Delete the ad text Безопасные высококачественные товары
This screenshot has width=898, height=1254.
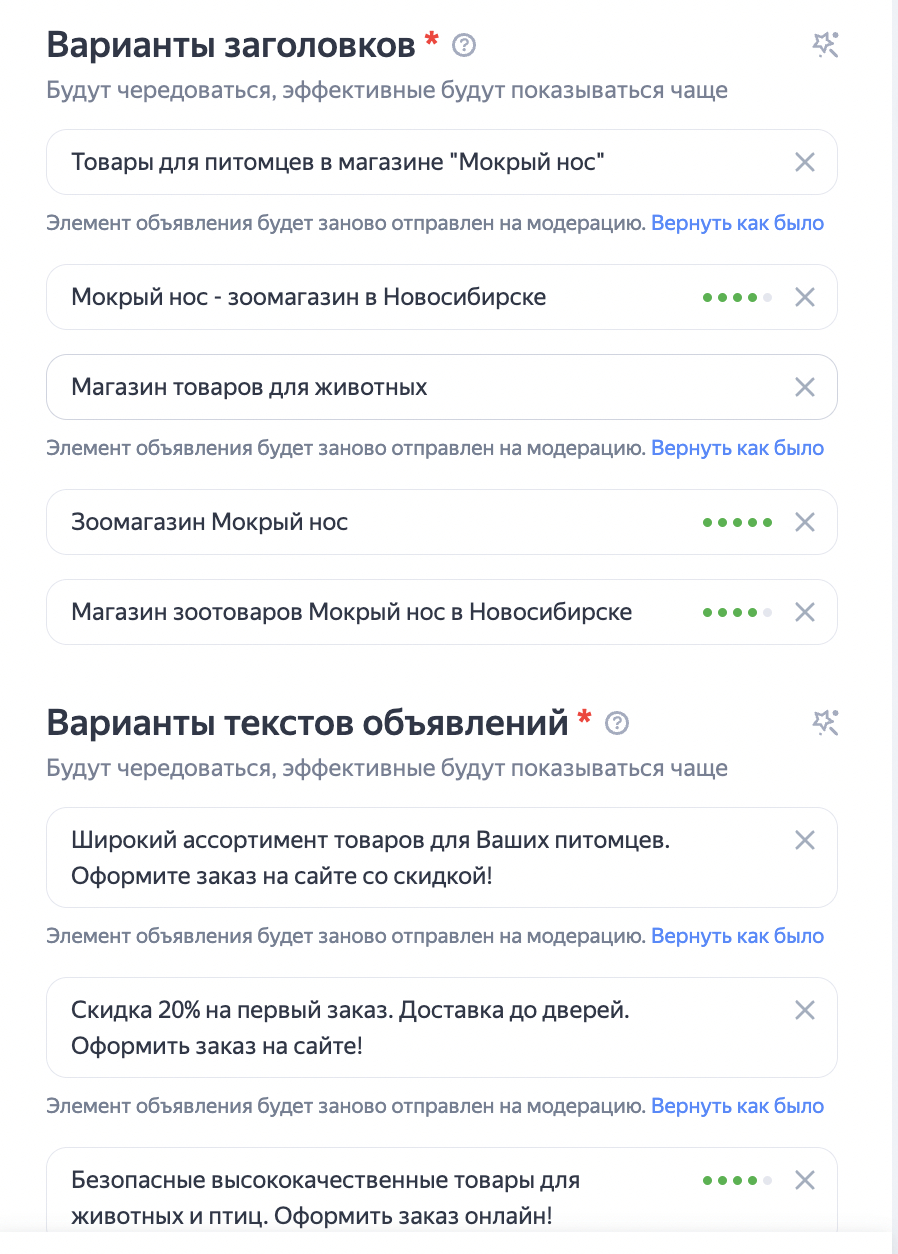click(x=804, y=1180)
